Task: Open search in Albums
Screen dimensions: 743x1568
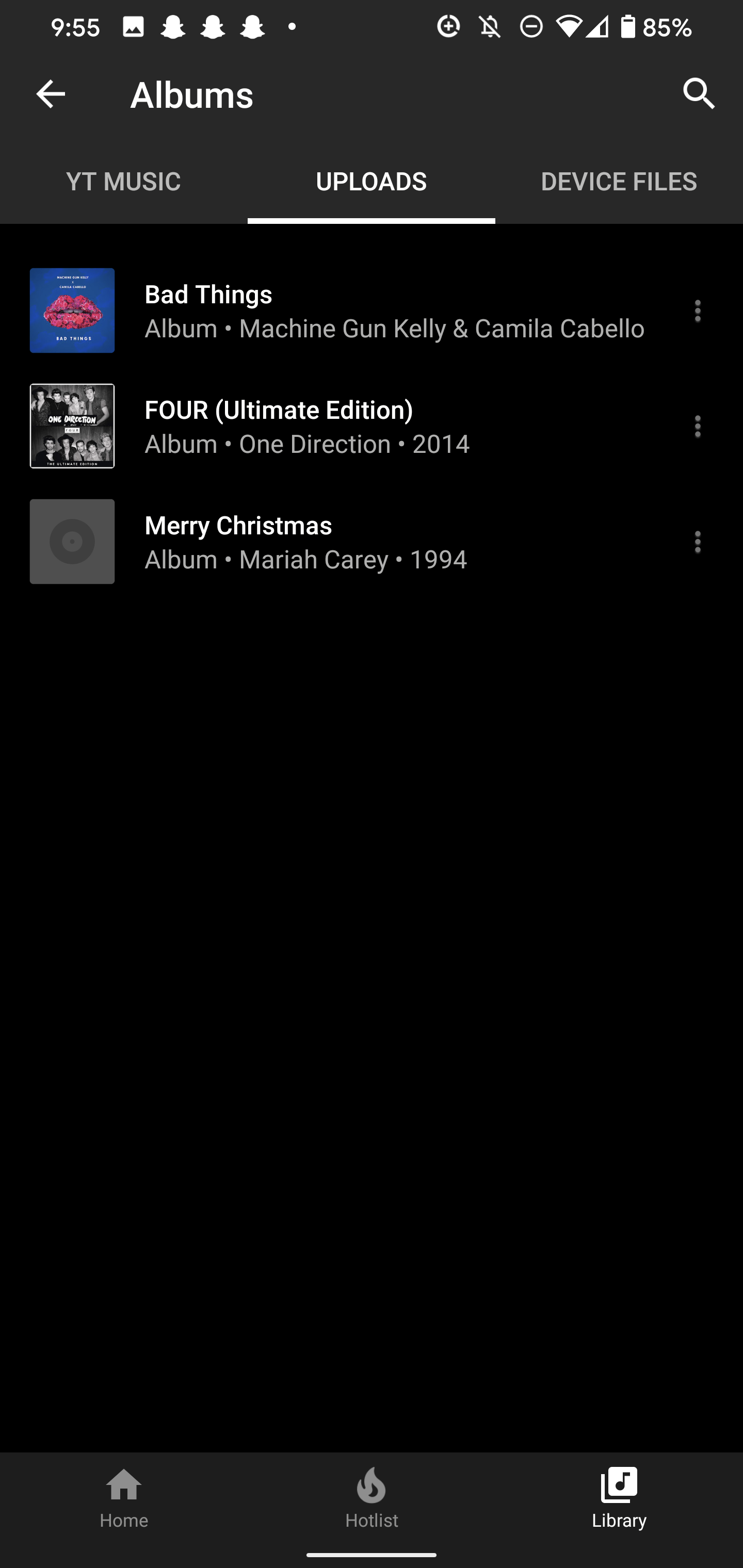Action: 699,94
